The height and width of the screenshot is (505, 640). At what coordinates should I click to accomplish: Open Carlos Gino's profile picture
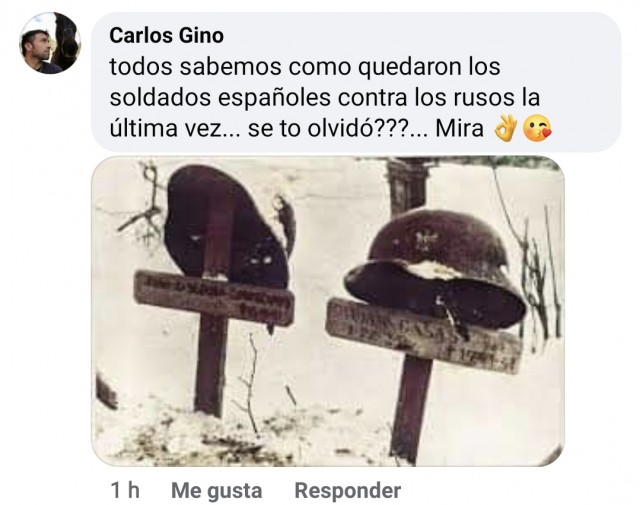[x=50, y=44]
